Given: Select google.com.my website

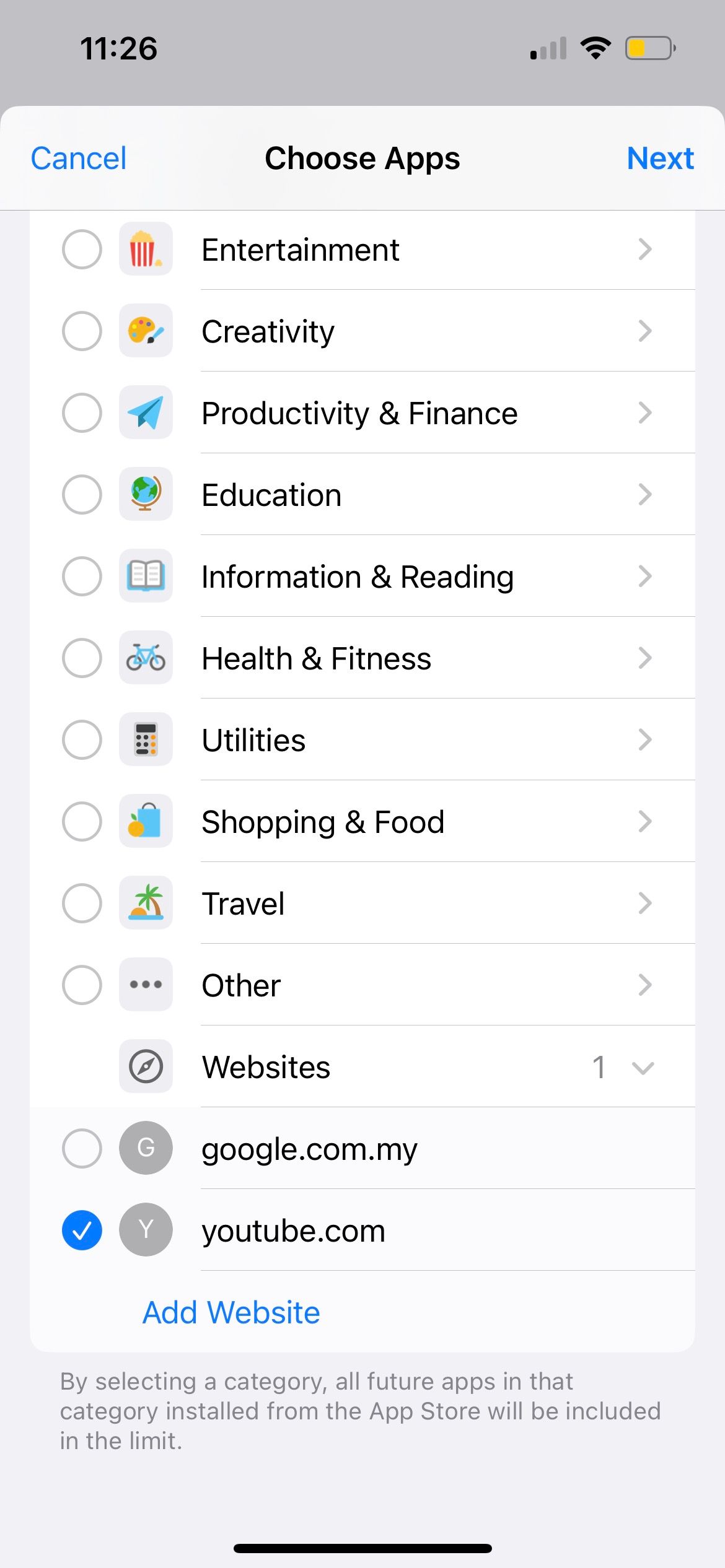Looking at the screenshot, I should point(82,1148).
